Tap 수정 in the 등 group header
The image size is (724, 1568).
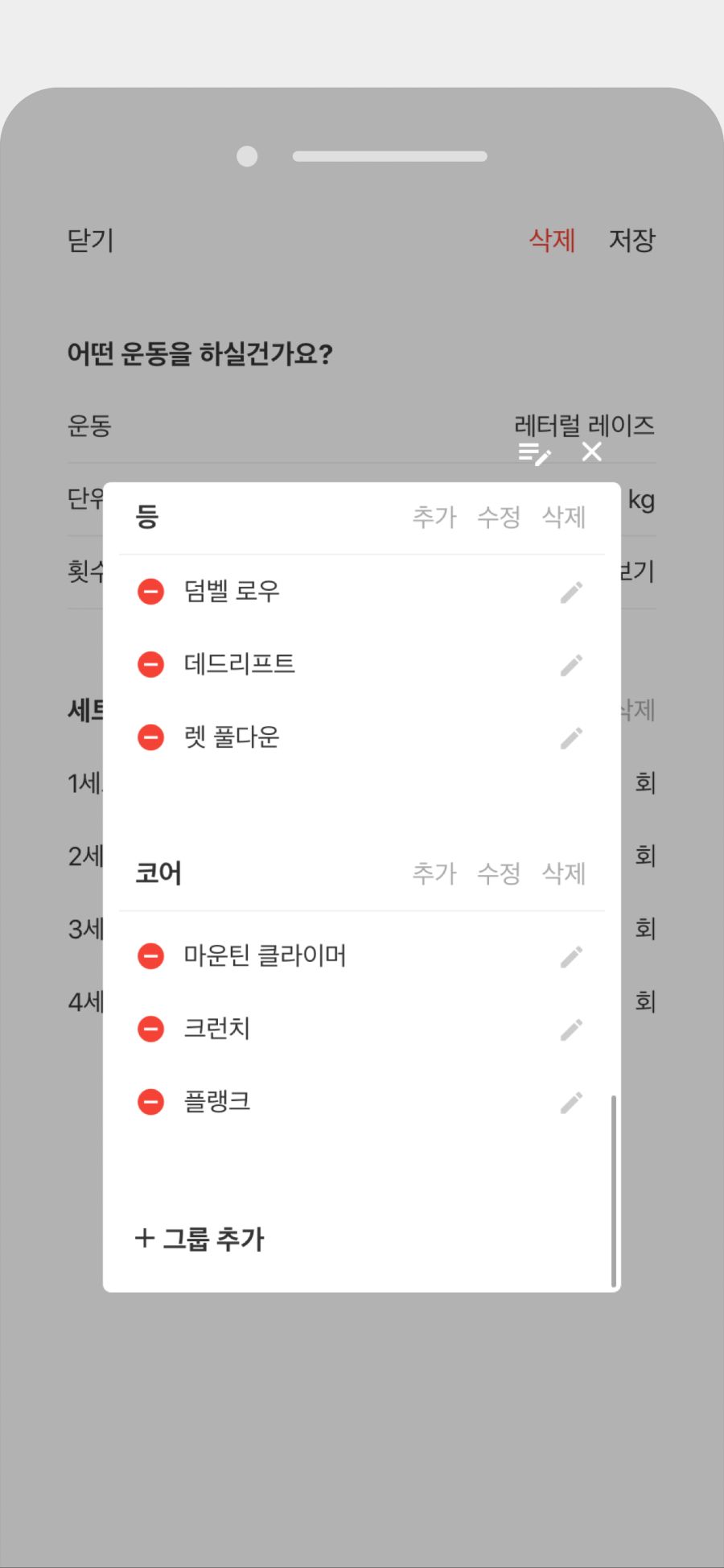click(x=500, y=518)
